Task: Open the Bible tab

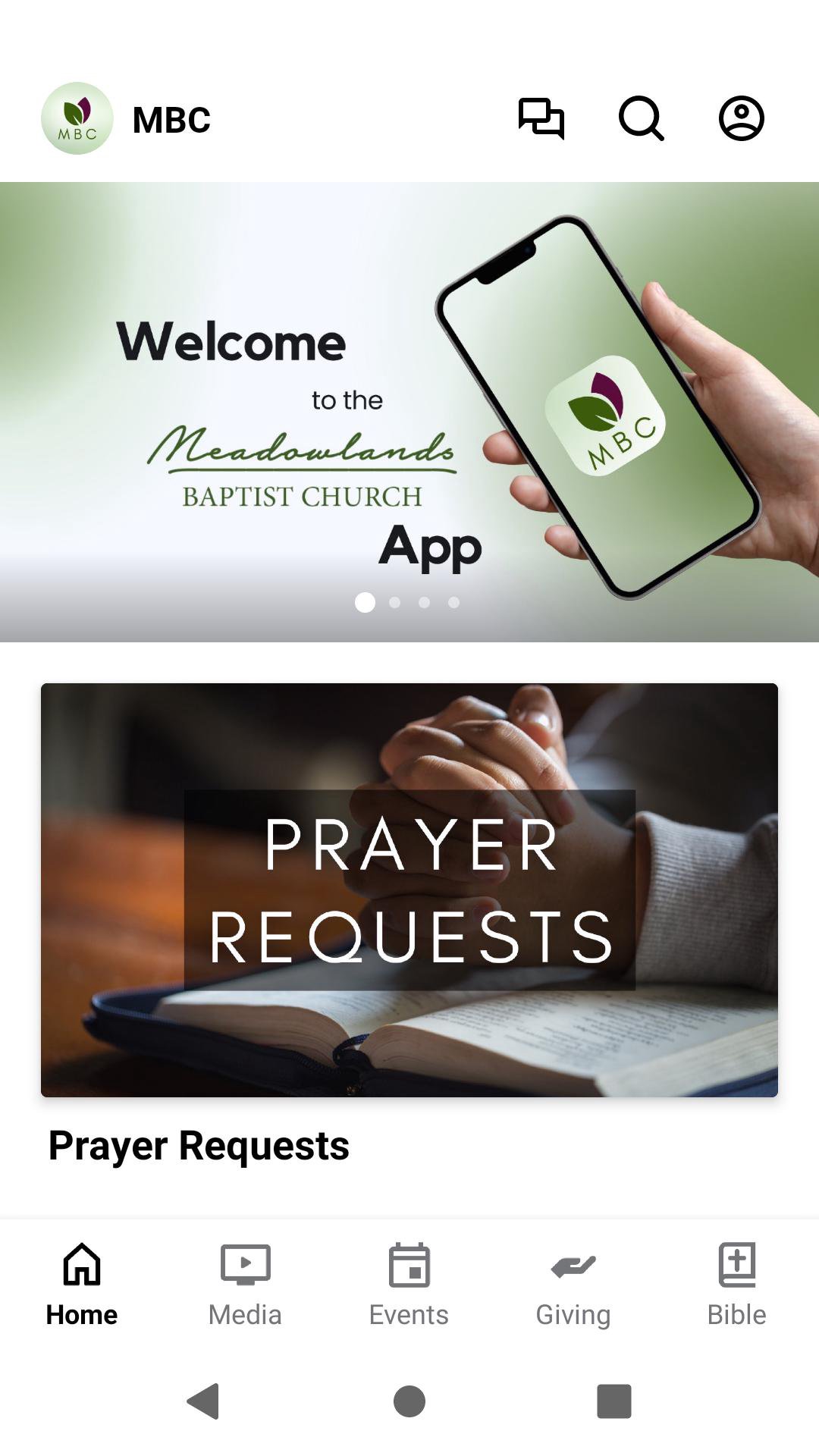Action: tap(736, 1285)
